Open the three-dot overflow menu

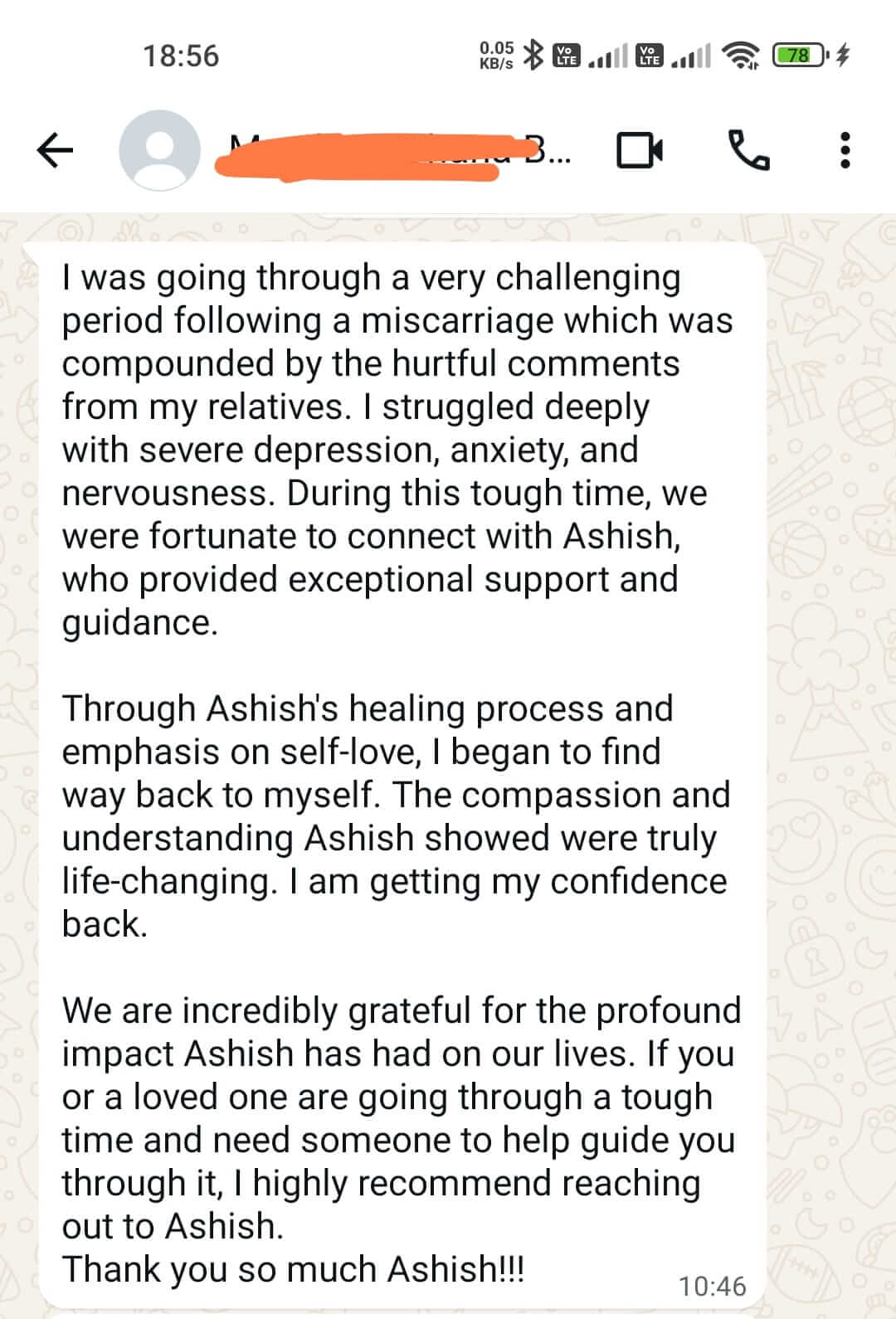845,150
